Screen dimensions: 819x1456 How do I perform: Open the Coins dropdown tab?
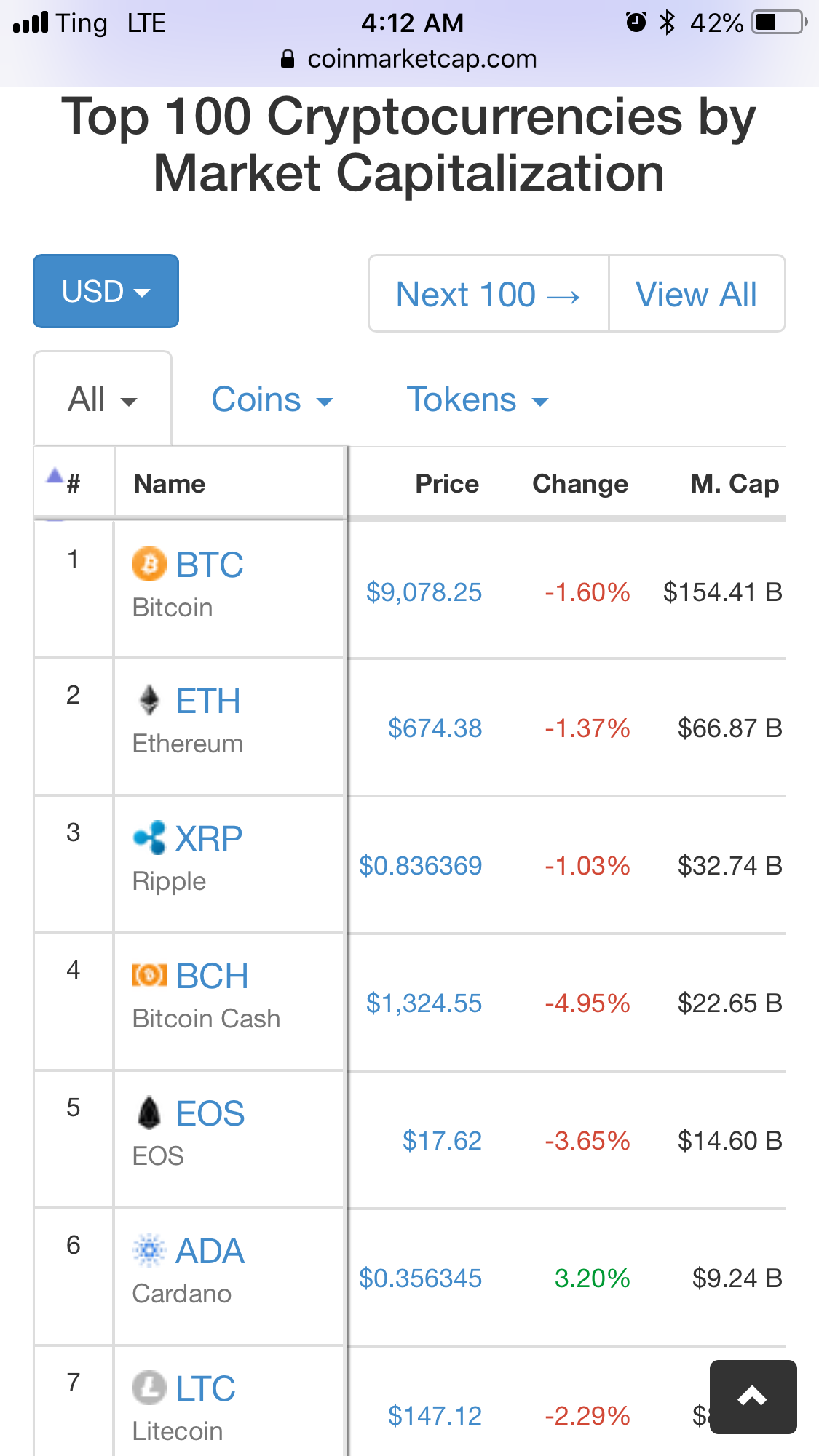pos(272,399)
